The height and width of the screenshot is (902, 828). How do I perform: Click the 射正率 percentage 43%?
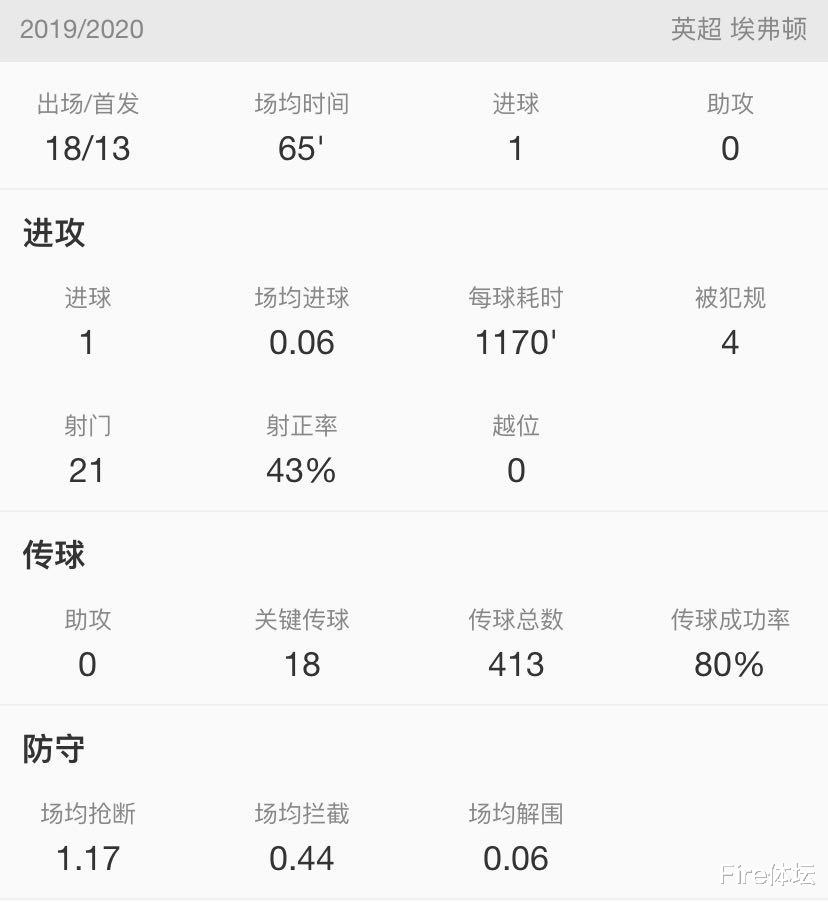301,470
